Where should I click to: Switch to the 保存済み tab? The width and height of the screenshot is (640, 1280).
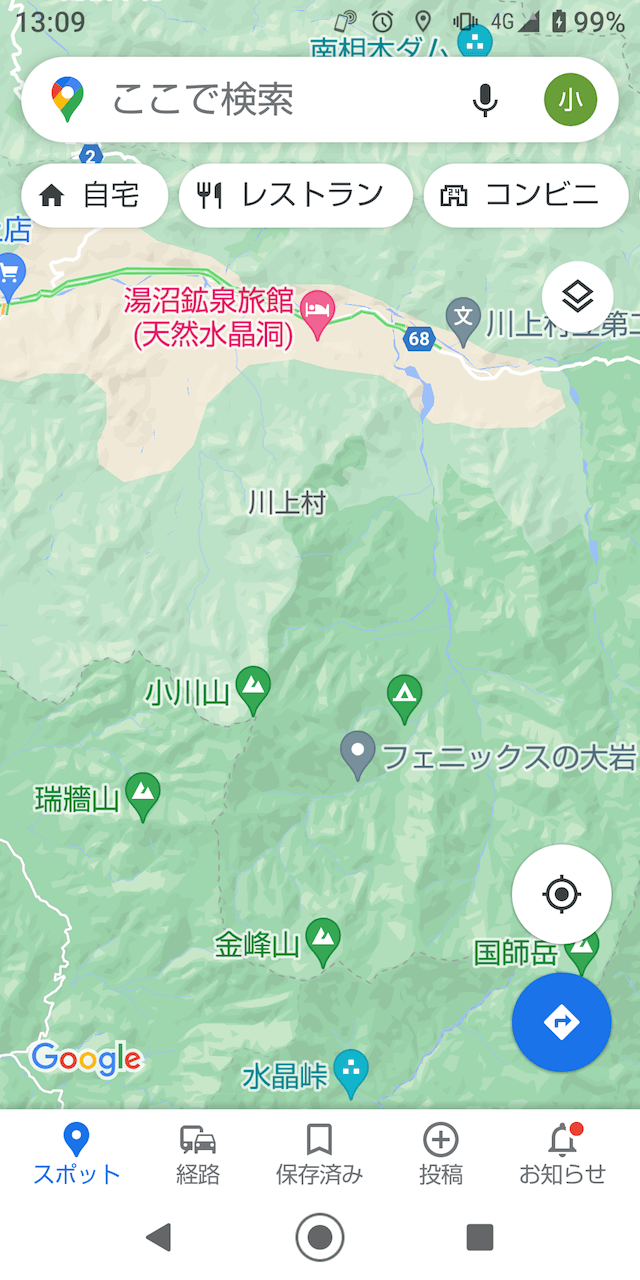pos(319,1154)
